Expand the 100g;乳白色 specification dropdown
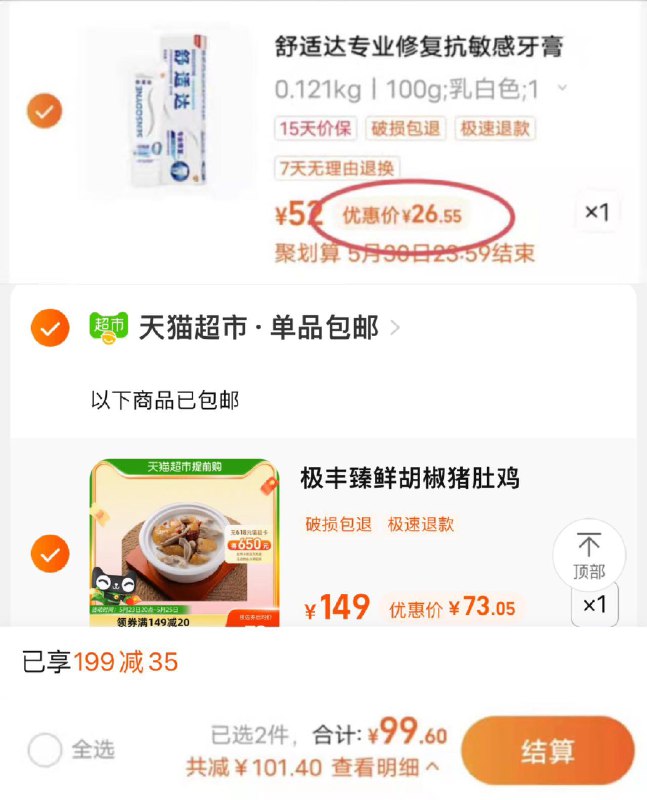Image resolution: width=647 pixels, height=800 pixels. point(561,89)
